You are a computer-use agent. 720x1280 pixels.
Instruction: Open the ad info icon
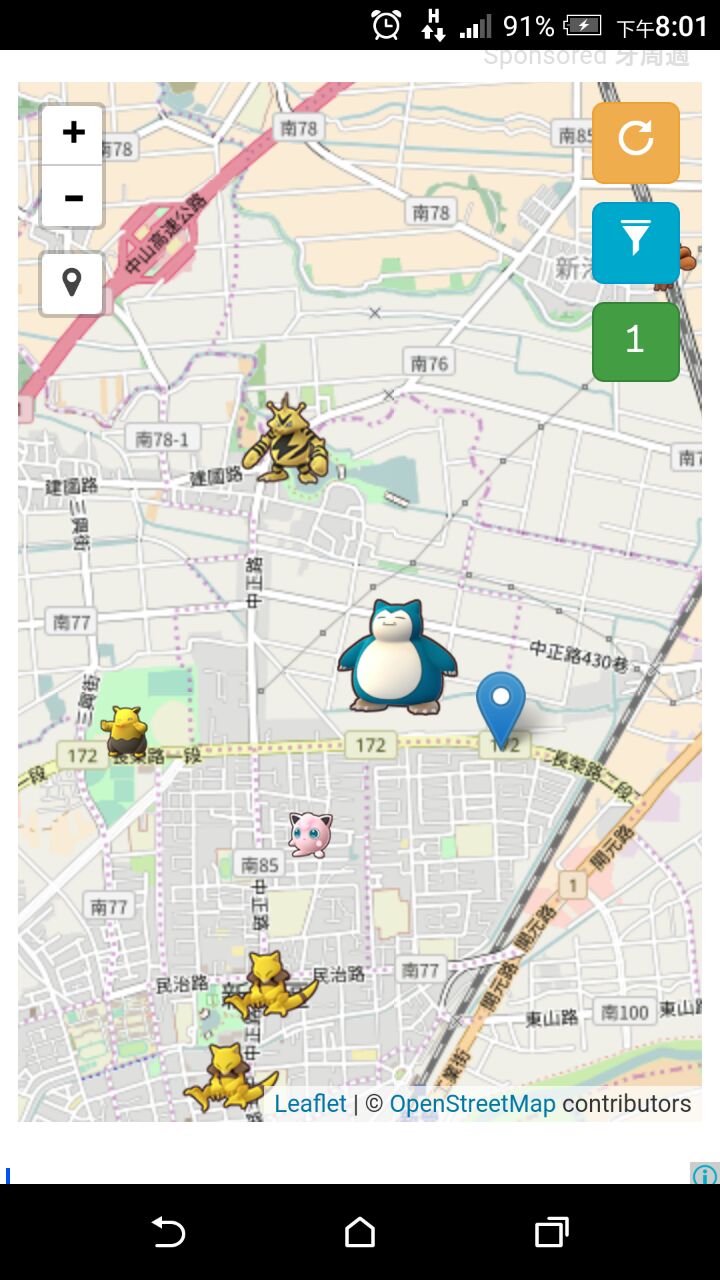tap(705, 1175)
